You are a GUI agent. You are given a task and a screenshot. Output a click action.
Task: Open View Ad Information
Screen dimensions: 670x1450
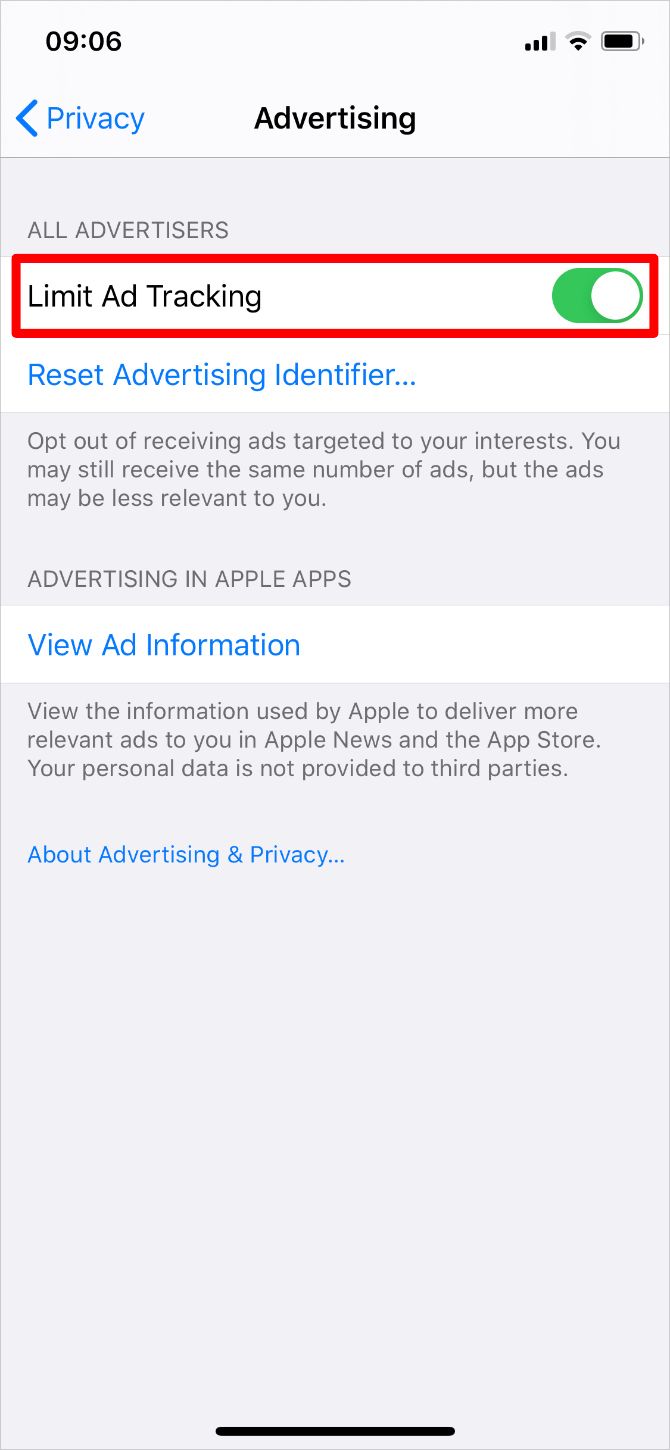(164, 645)
